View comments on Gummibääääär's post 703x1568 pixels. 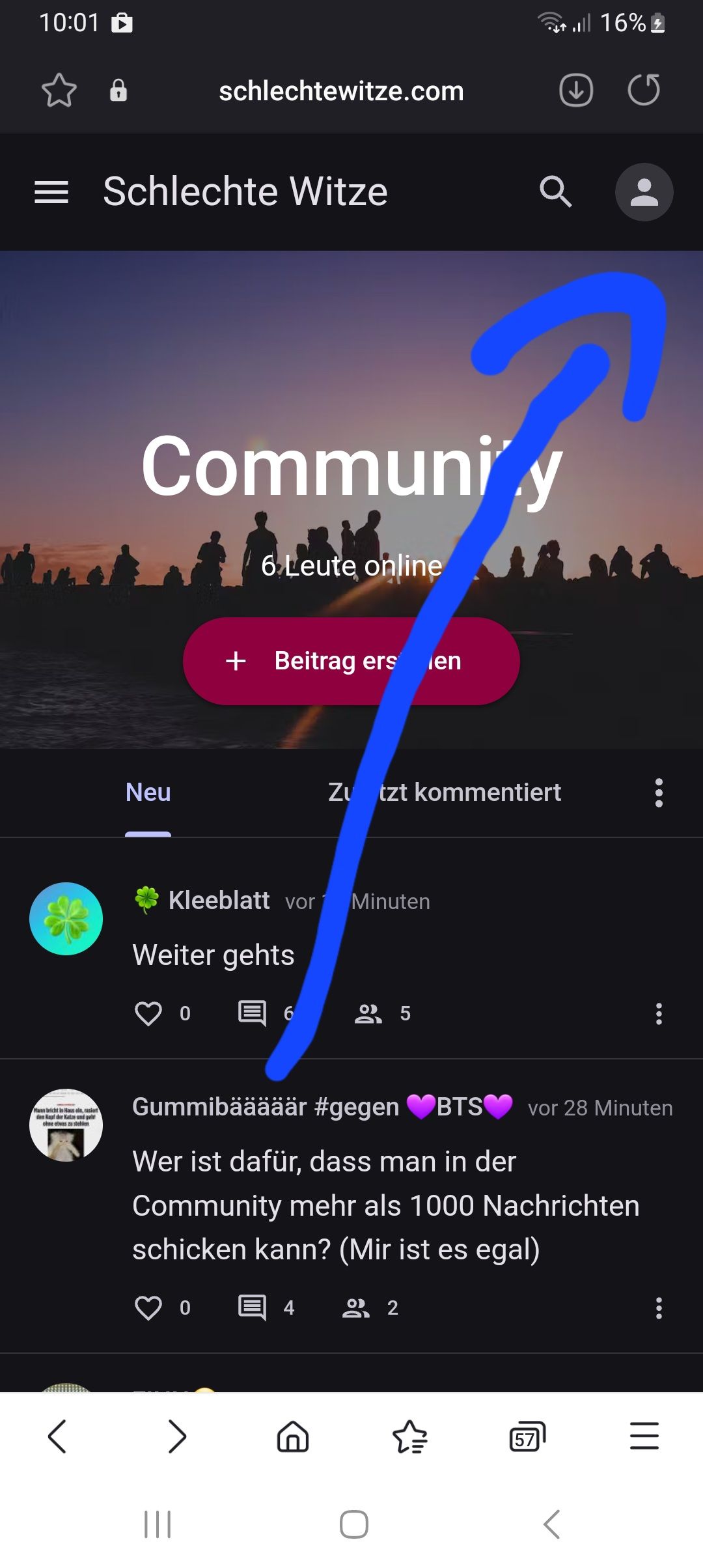tap(253, 1308)
